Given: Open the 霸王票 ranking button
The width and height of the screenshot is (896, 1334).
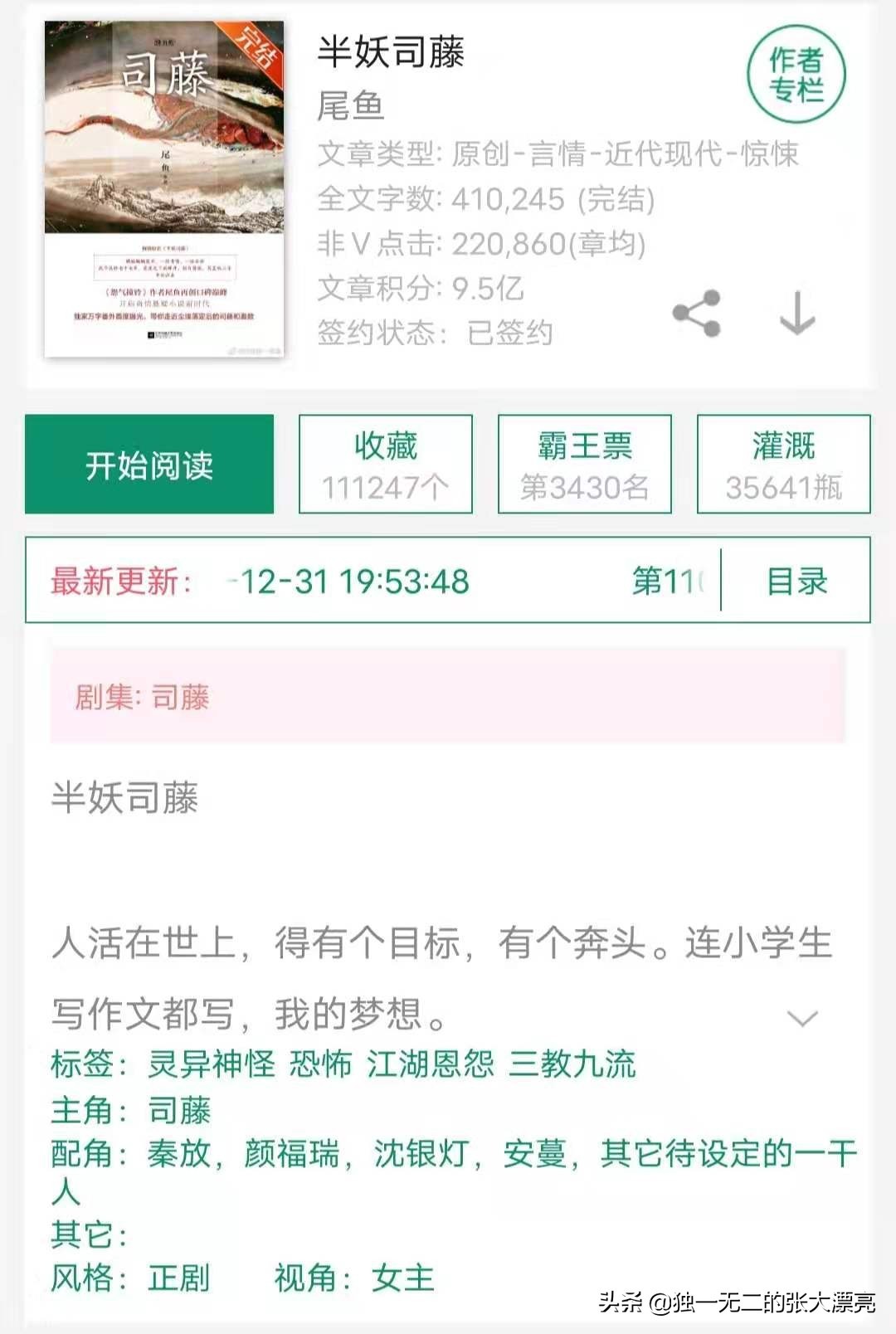Looking at the screenshot, I should coord(585,465).
